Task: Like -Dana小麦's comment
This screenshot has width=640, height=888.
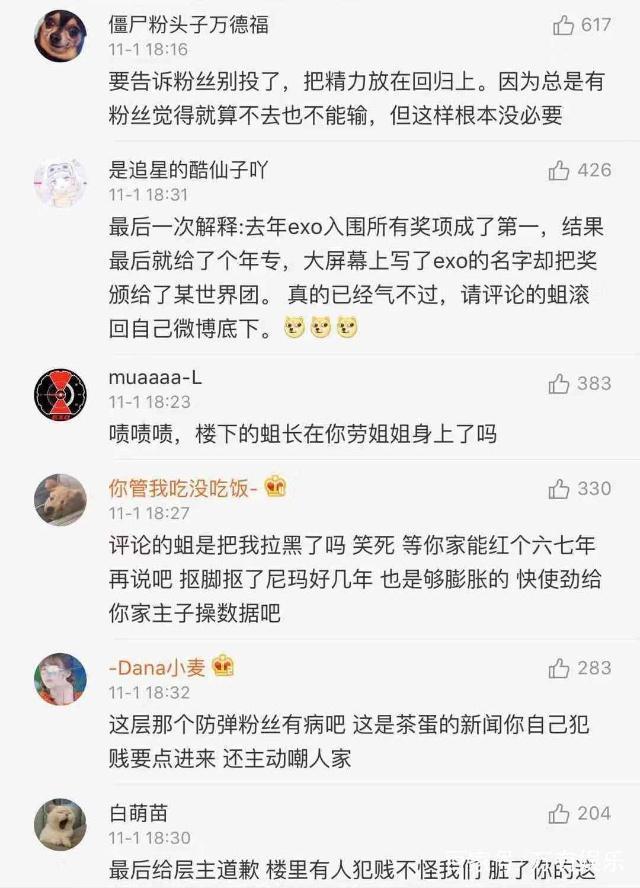Action: (559, 668)
